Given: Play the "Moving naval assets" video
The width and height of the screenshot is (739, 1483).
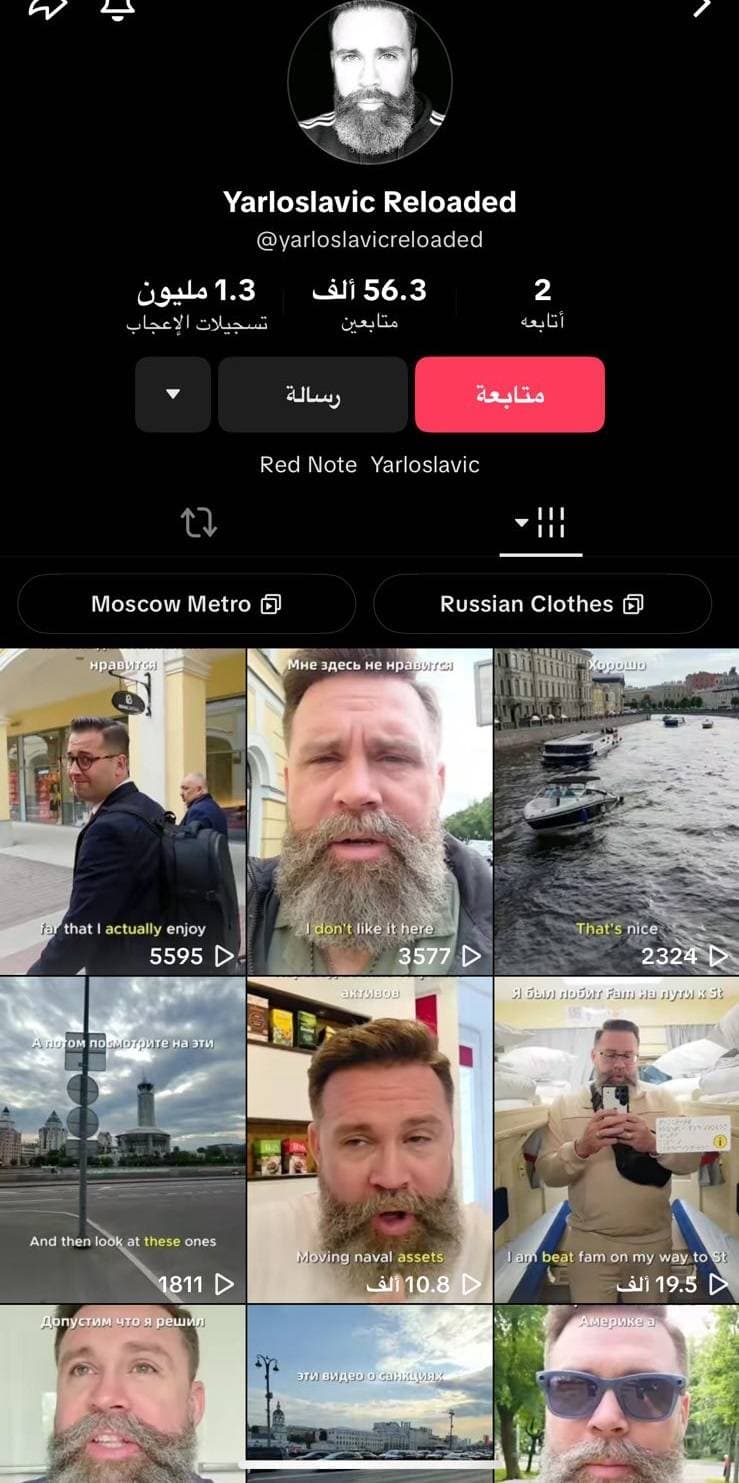Looking at the screenshot, I should tap(369, 1139).
